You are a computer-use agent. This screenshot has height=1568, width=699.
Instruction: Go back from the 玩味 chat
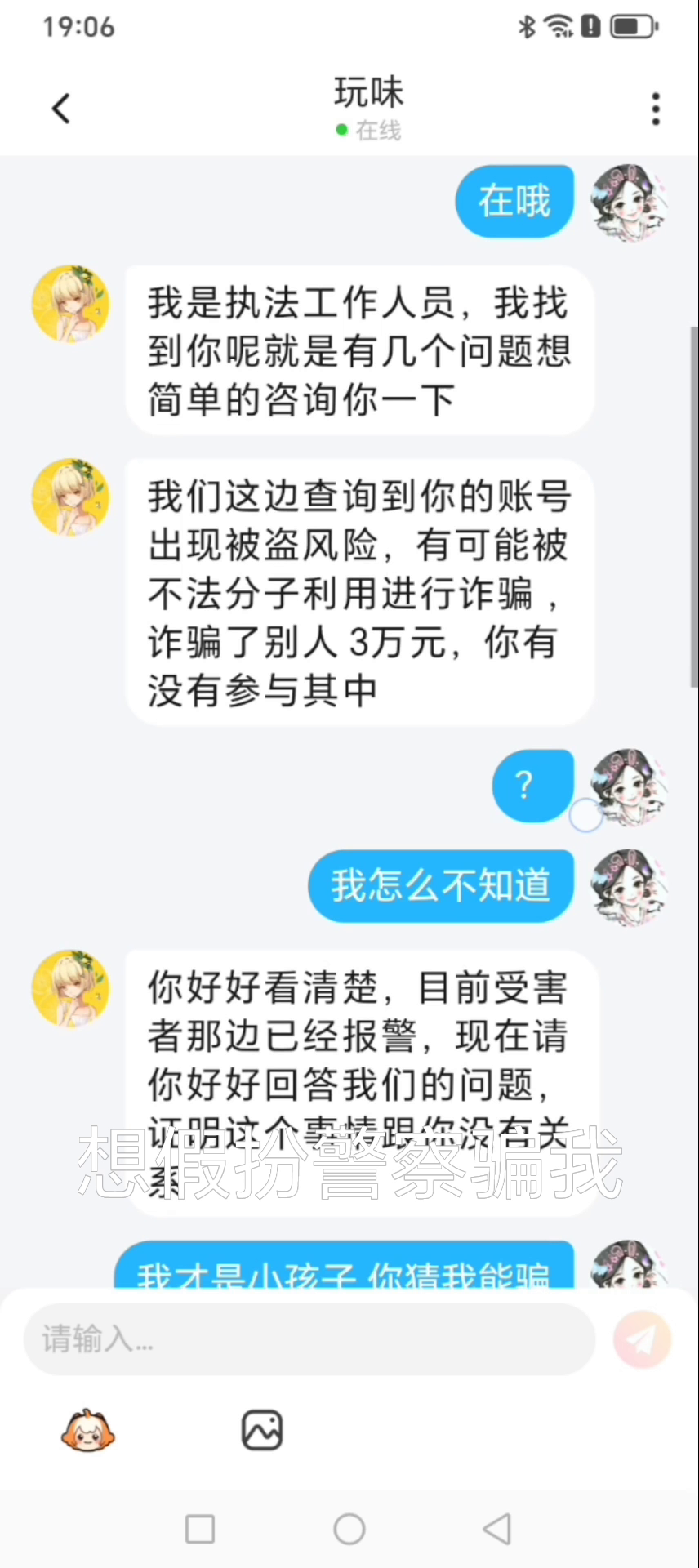pyautogui.click(x=61, y=109)
